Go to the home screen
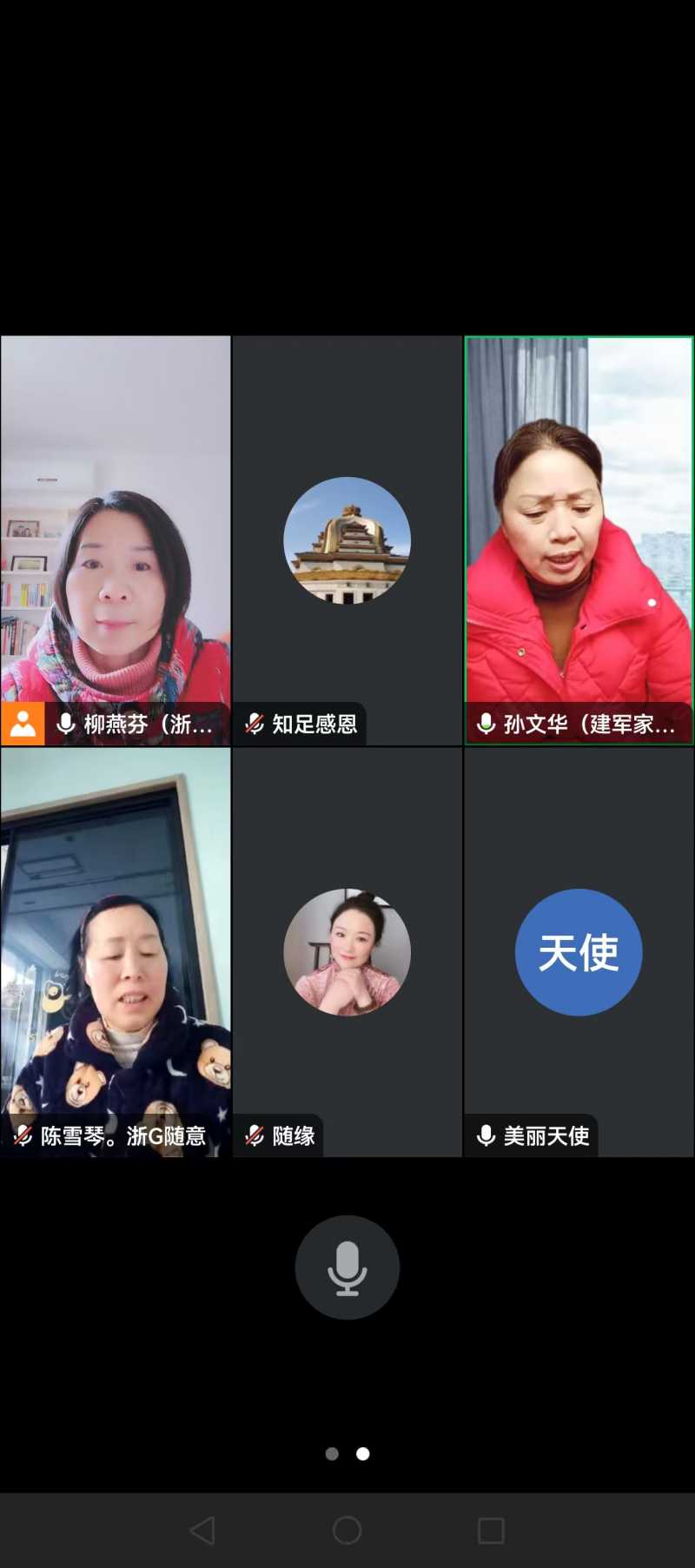Screen dimensions: 695x1568 [x=347, y=1530]
